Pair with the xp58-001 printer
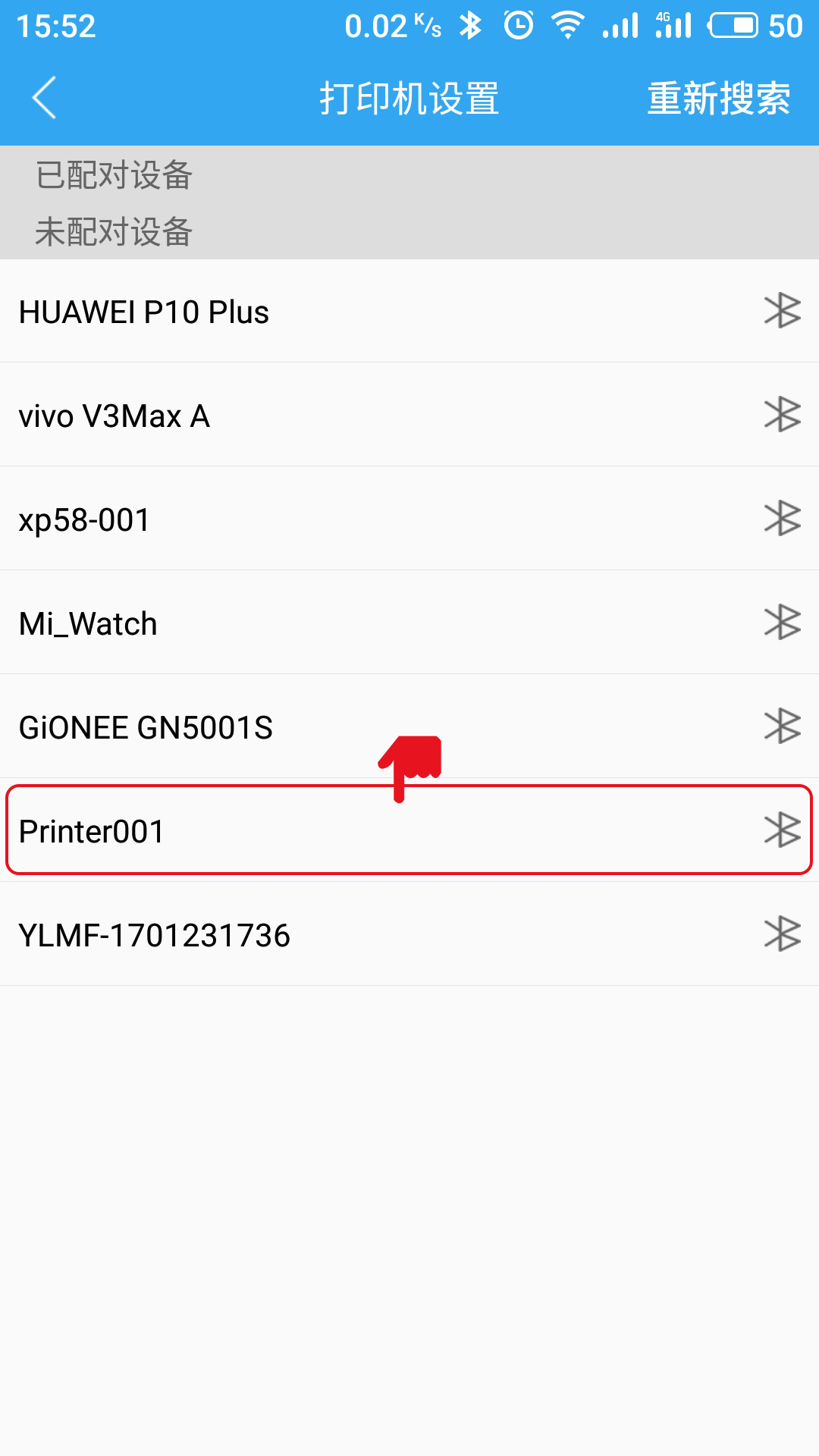The image size is (819, 1456). 409,519
